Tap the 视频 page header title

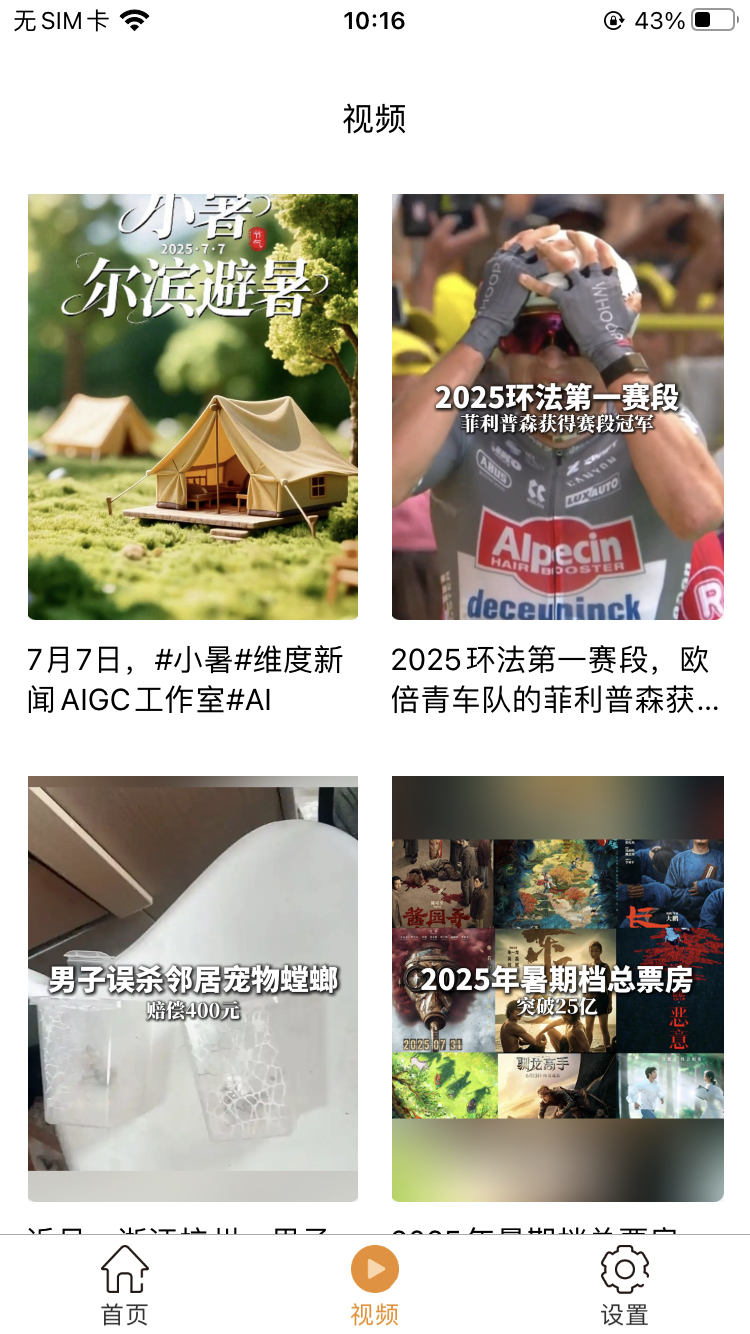point(375,119)
